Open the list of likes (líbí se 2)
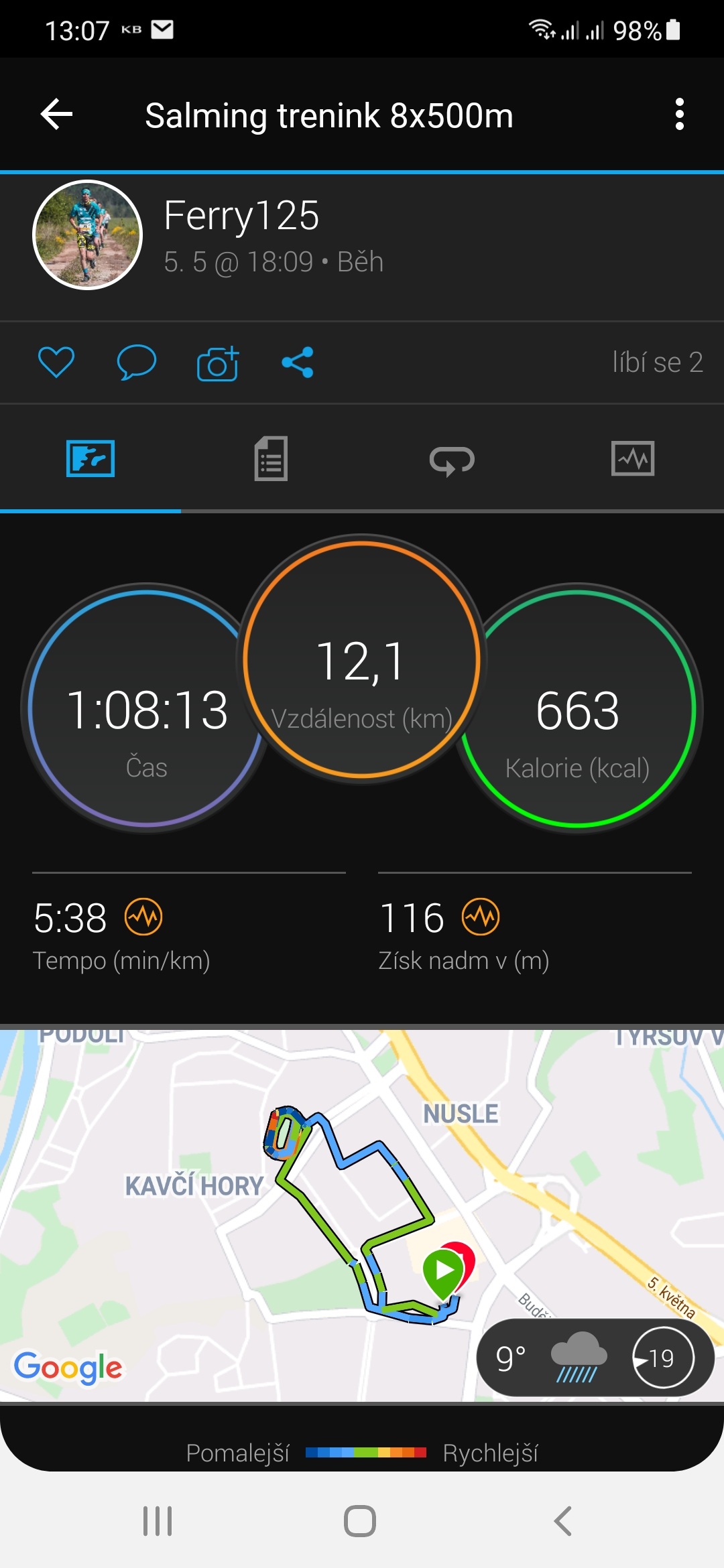Screen dimensions: 724x1568 (x=658, y=363)
